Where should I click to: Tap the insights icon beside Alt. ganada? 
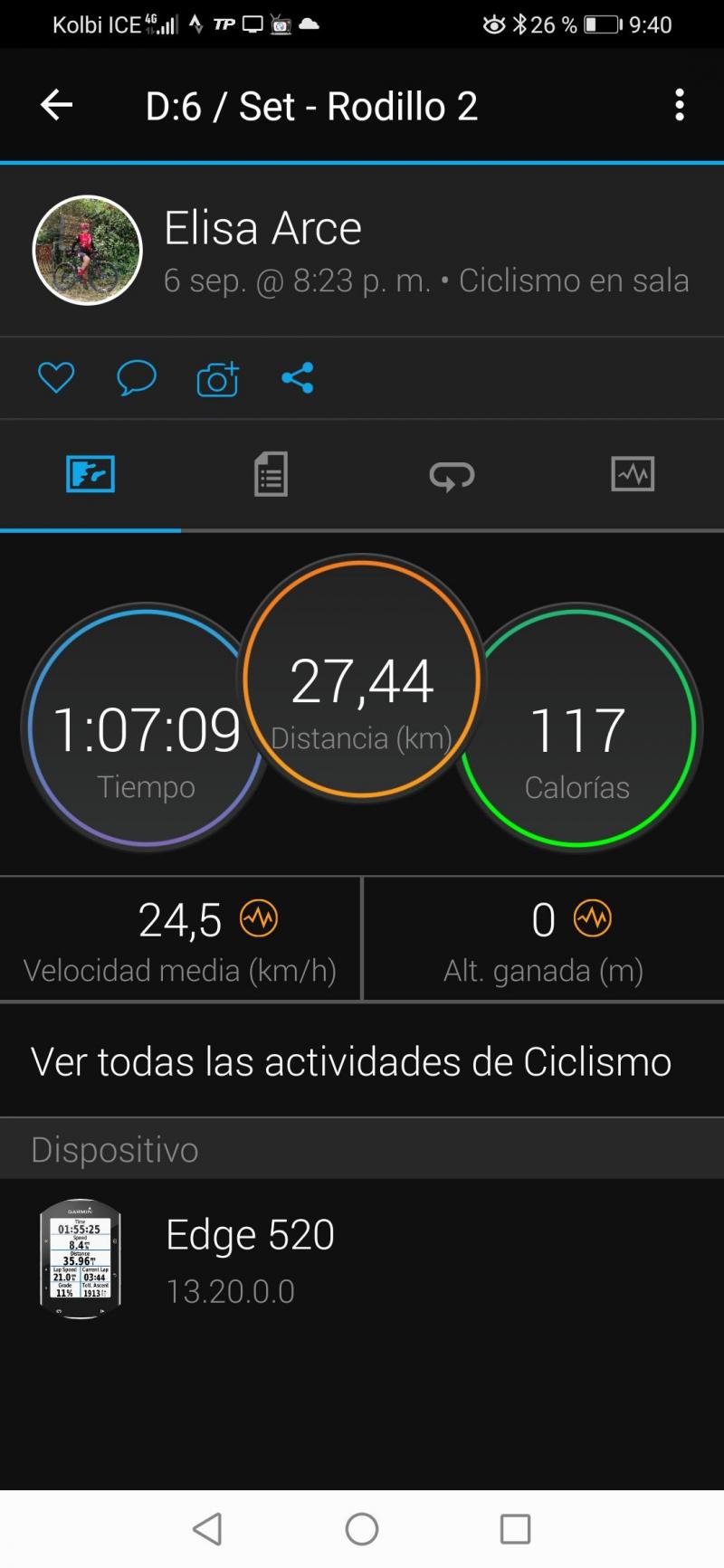(x=593, y=919)
